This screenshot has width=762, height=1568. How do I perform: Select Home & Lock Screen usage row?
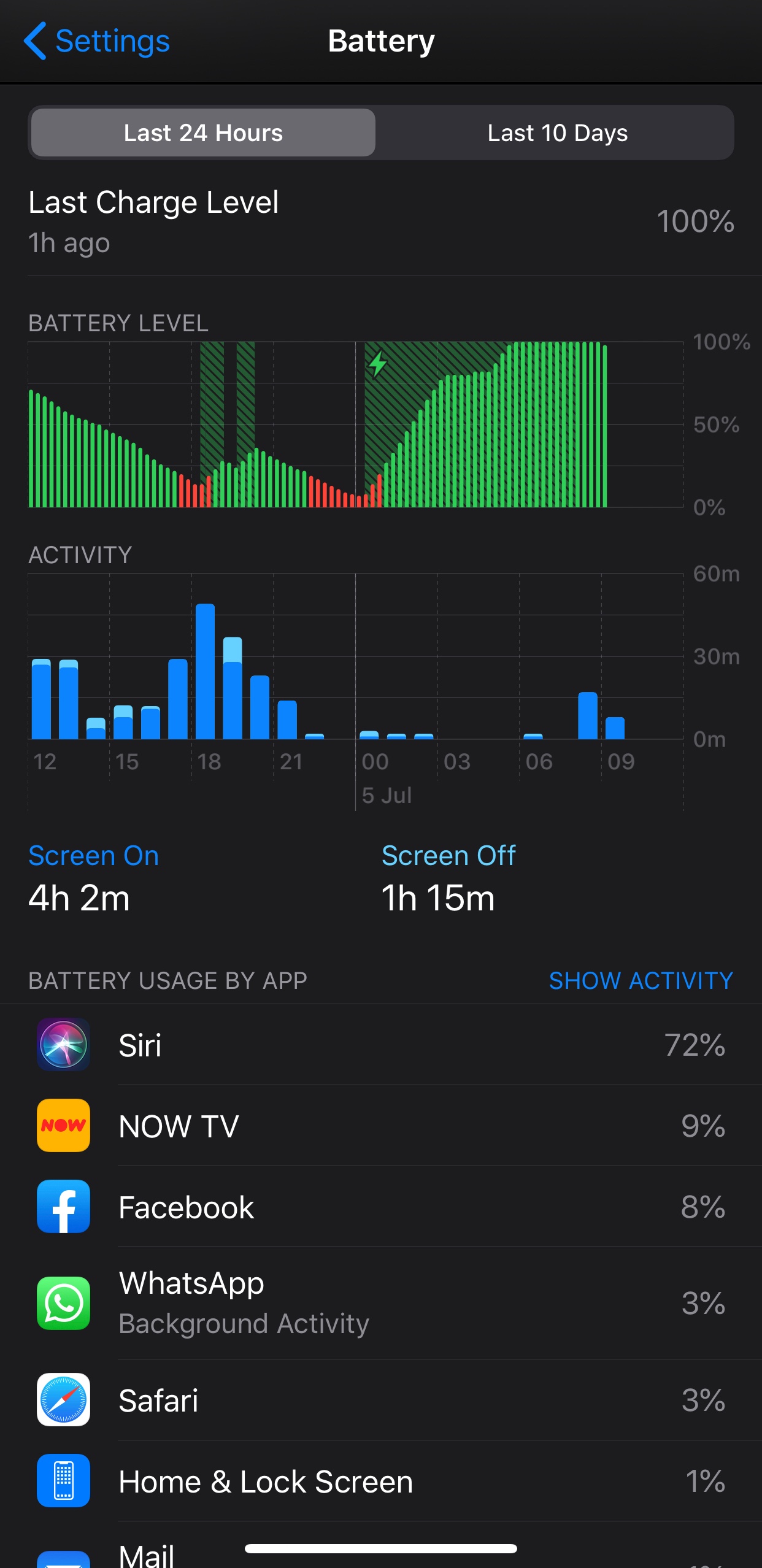[x=380, y=1481]
